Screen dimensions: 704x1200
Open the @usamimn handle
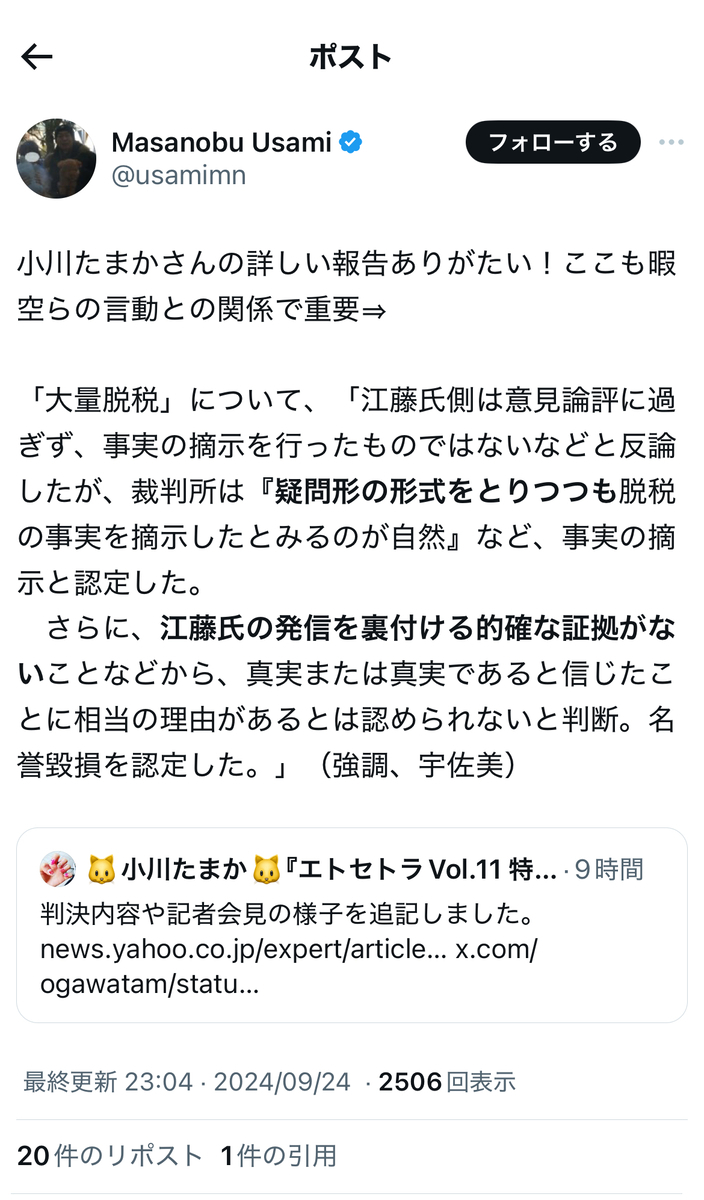[x=178, y=175]
